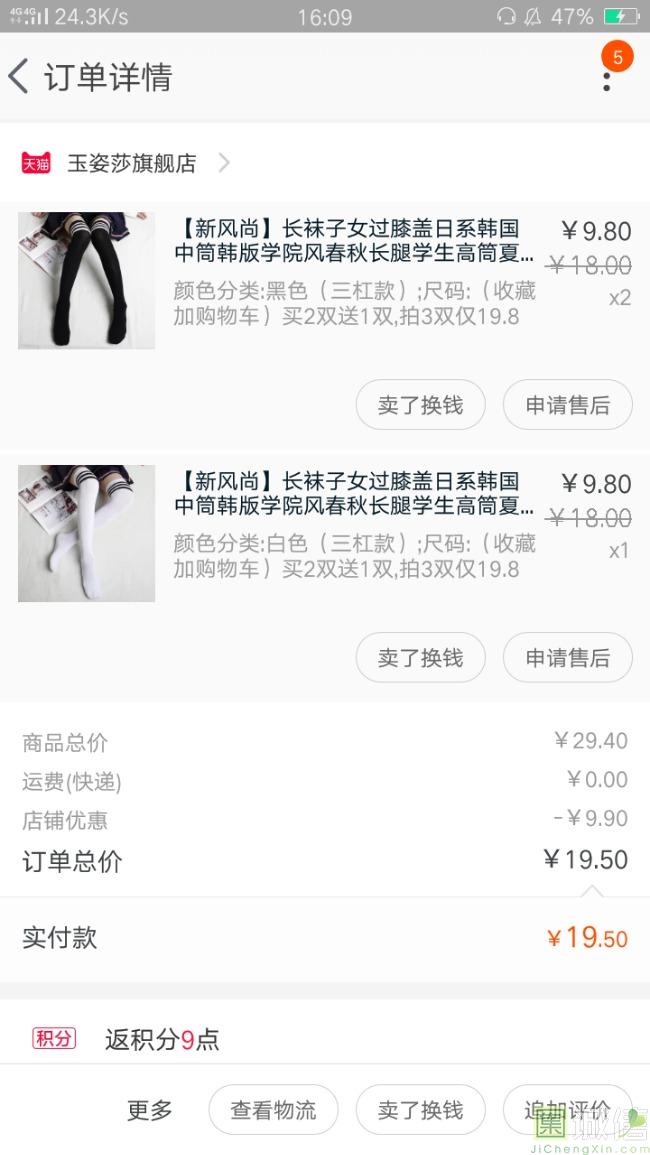
Task: Open the overflow menu with badge
Action: pos(607,75)
